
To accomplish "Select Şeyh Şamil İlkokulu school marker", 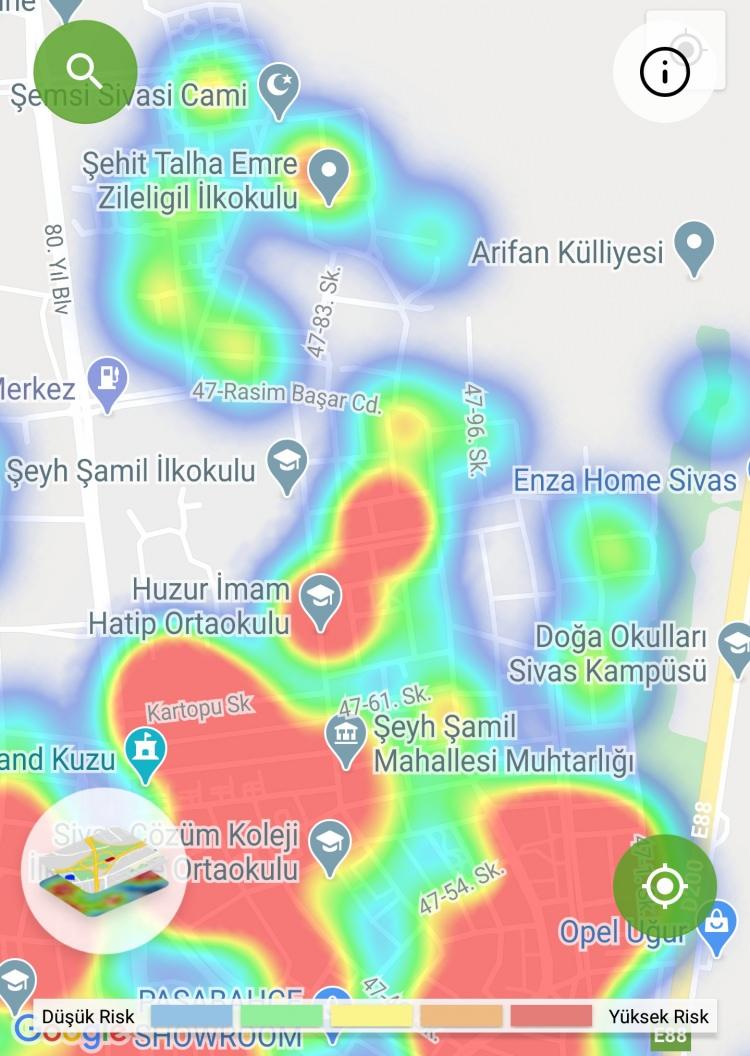I will point(289,465).
